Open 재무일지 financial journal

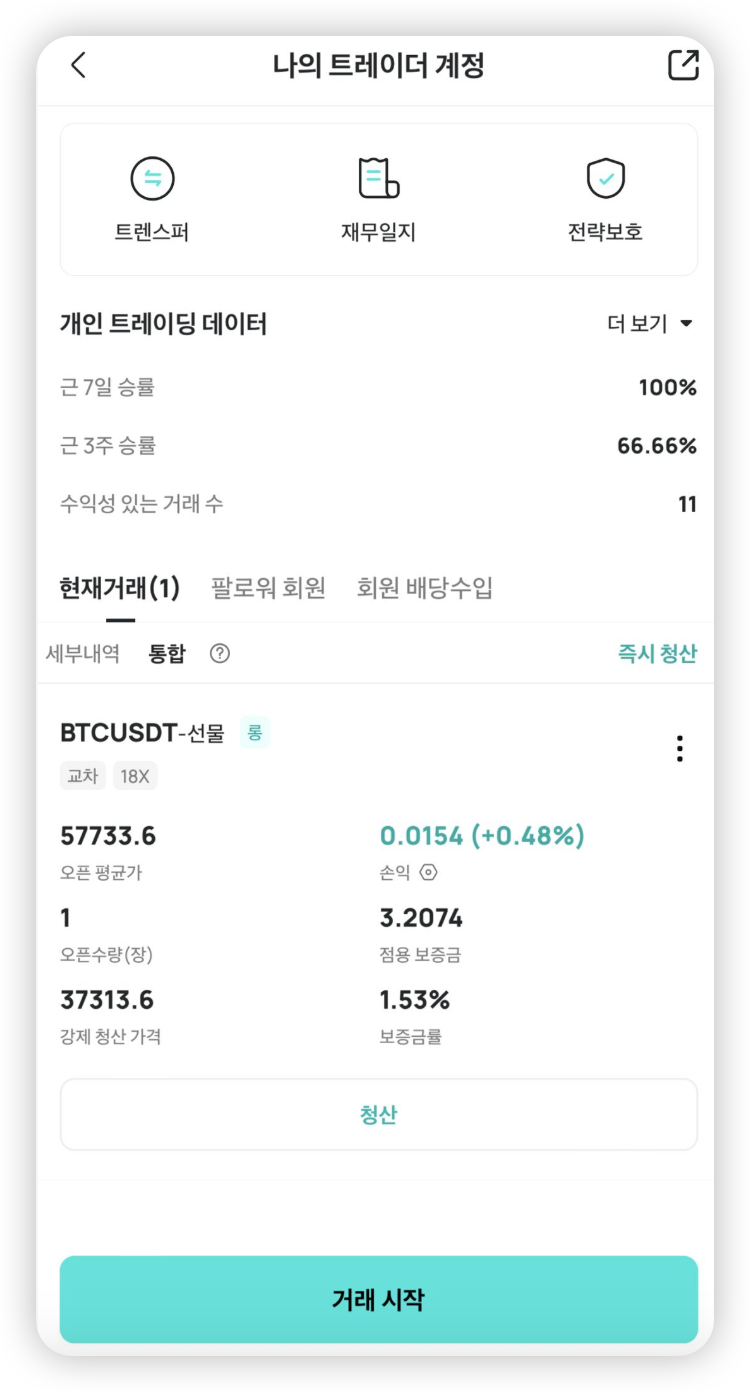click(378, 200)
